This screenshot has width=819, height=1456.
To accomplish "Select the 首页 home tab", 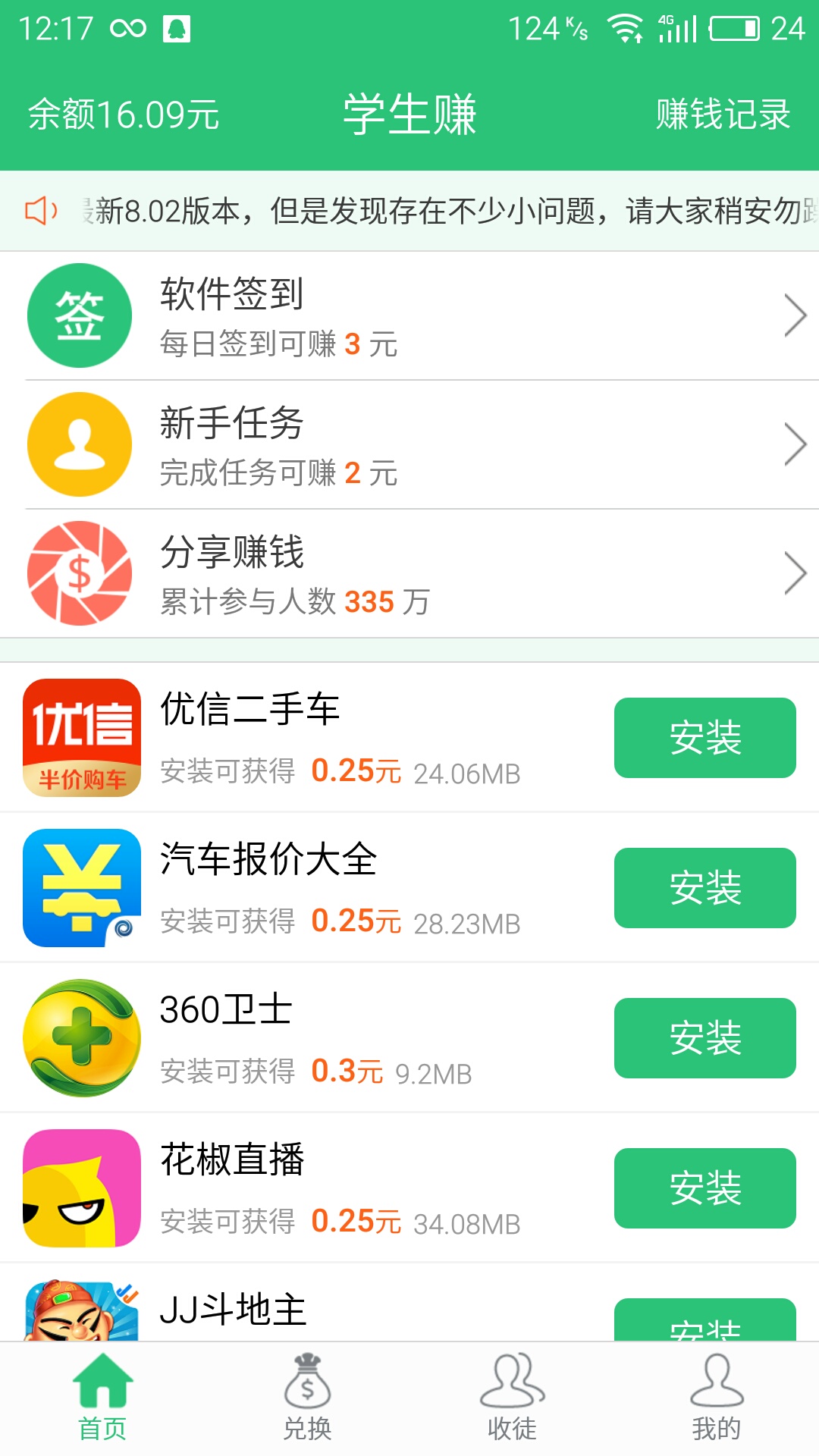I will (x=102, y=1399).
